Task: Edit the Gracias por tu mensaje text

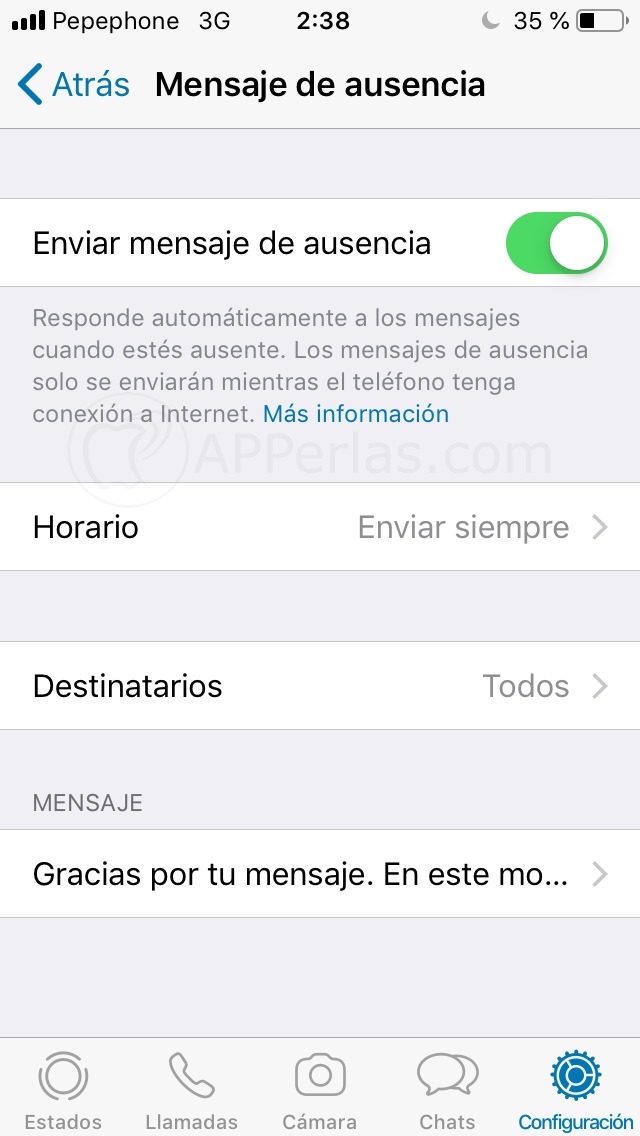Action: [x=320, y=874]
